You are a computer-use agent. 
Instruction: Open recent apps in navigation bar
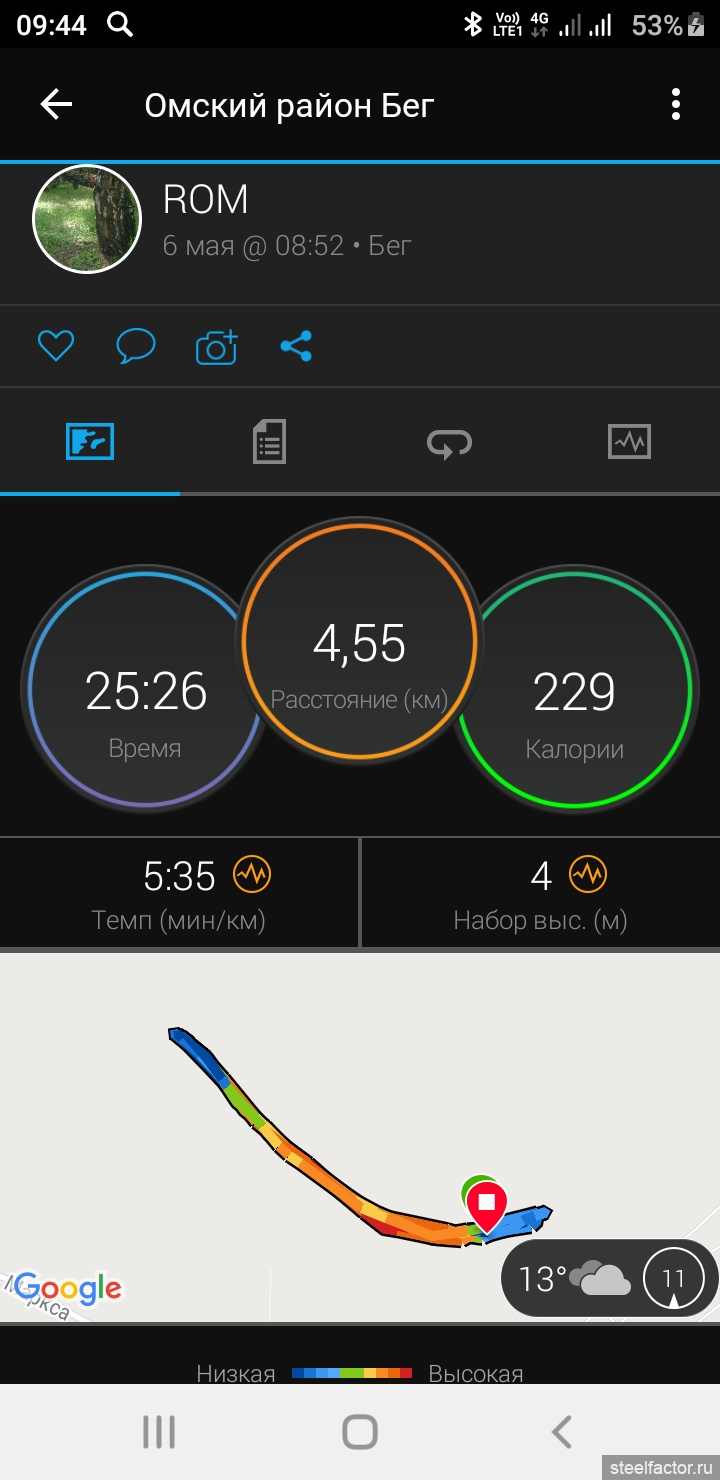point(159,1432)
